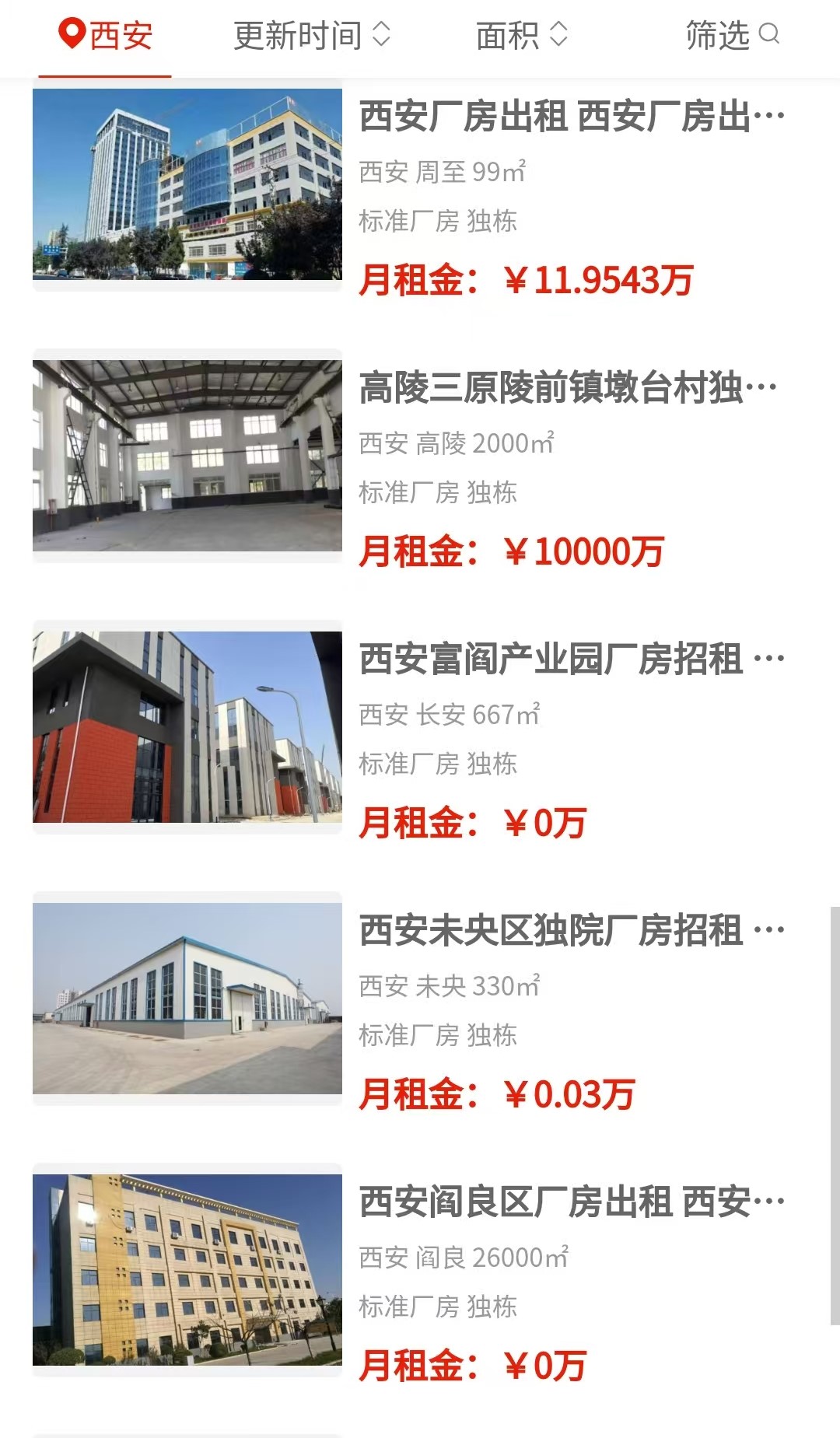Sort listings by 面积
The width and height of the screenshot is (840, 1438).
[521, 36]
